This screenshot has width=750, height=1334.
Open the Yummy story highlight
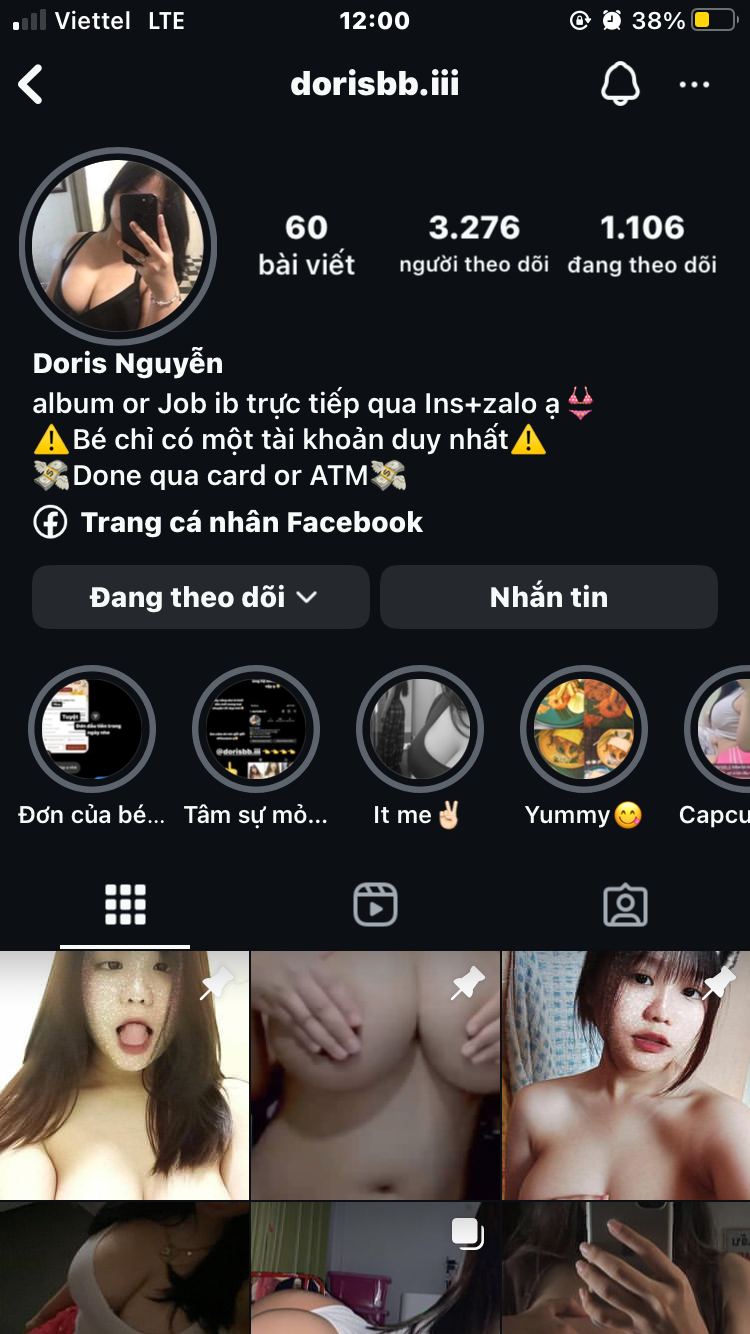(x=584, y=729)
